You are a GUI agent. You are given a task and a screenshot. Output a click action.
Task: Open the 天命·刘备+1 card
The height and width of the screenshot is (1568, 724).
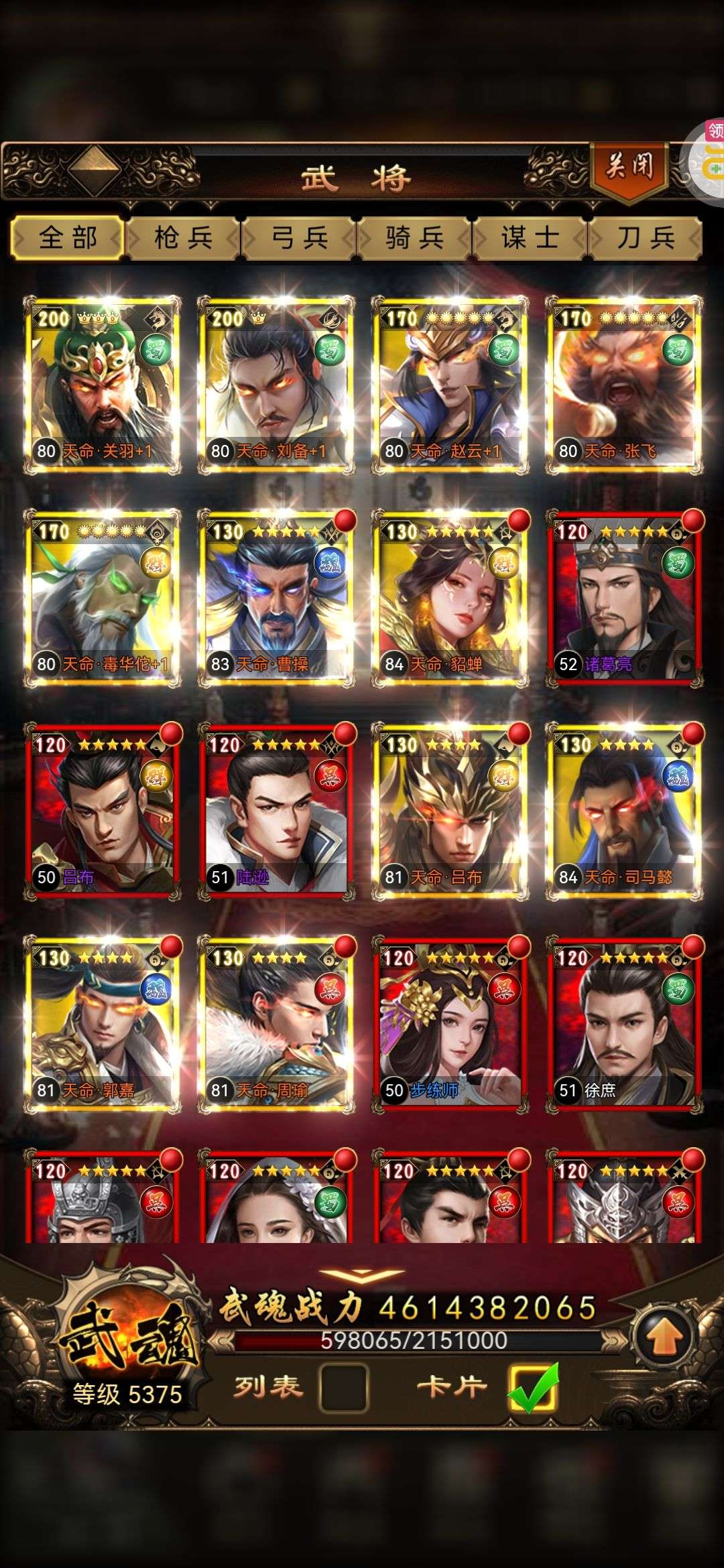(276, 385)
